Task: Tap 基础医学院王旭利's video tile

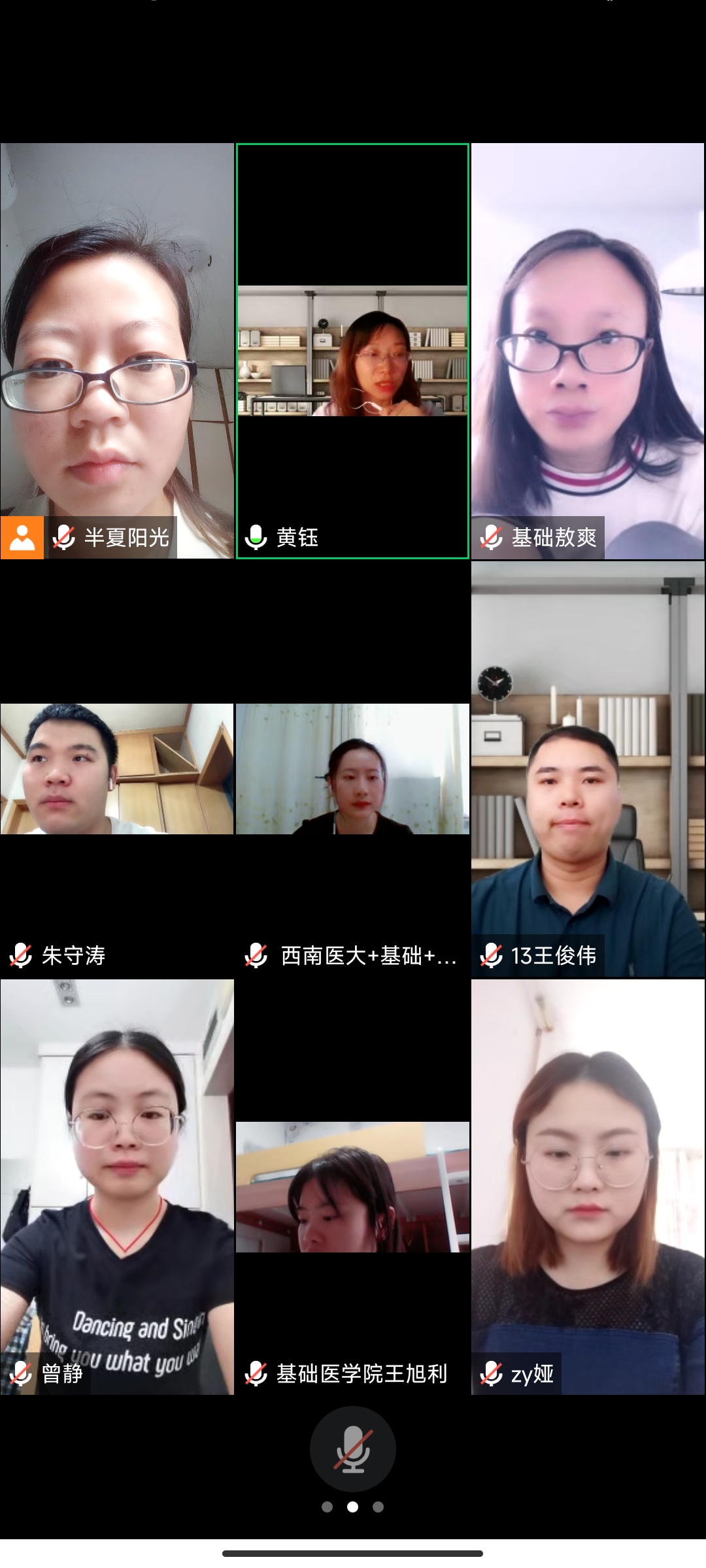Action: tap(352, 1186)
